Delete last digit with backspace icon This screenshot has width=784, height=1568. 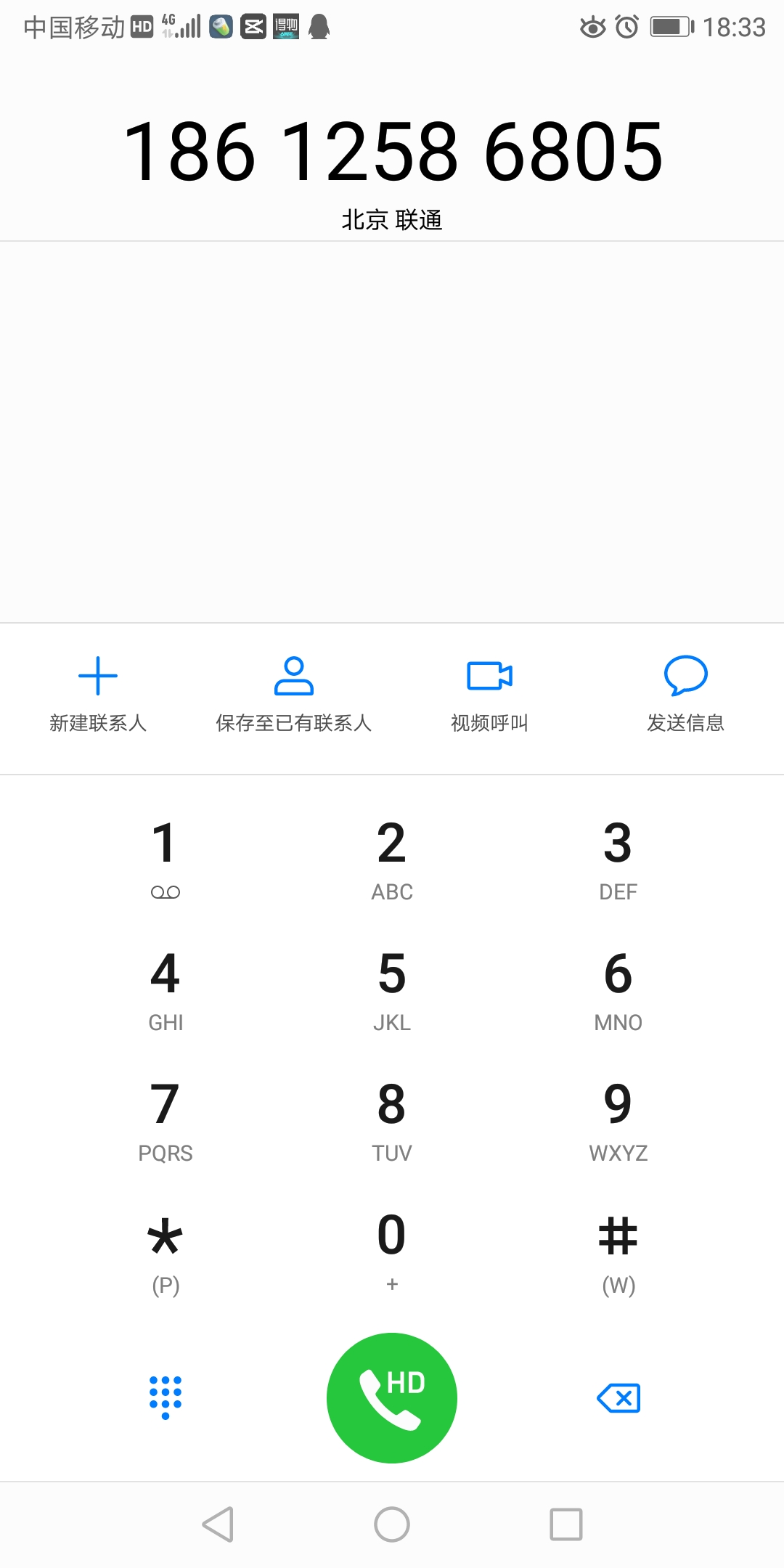pyautogui.click(x=618, y=1397)
